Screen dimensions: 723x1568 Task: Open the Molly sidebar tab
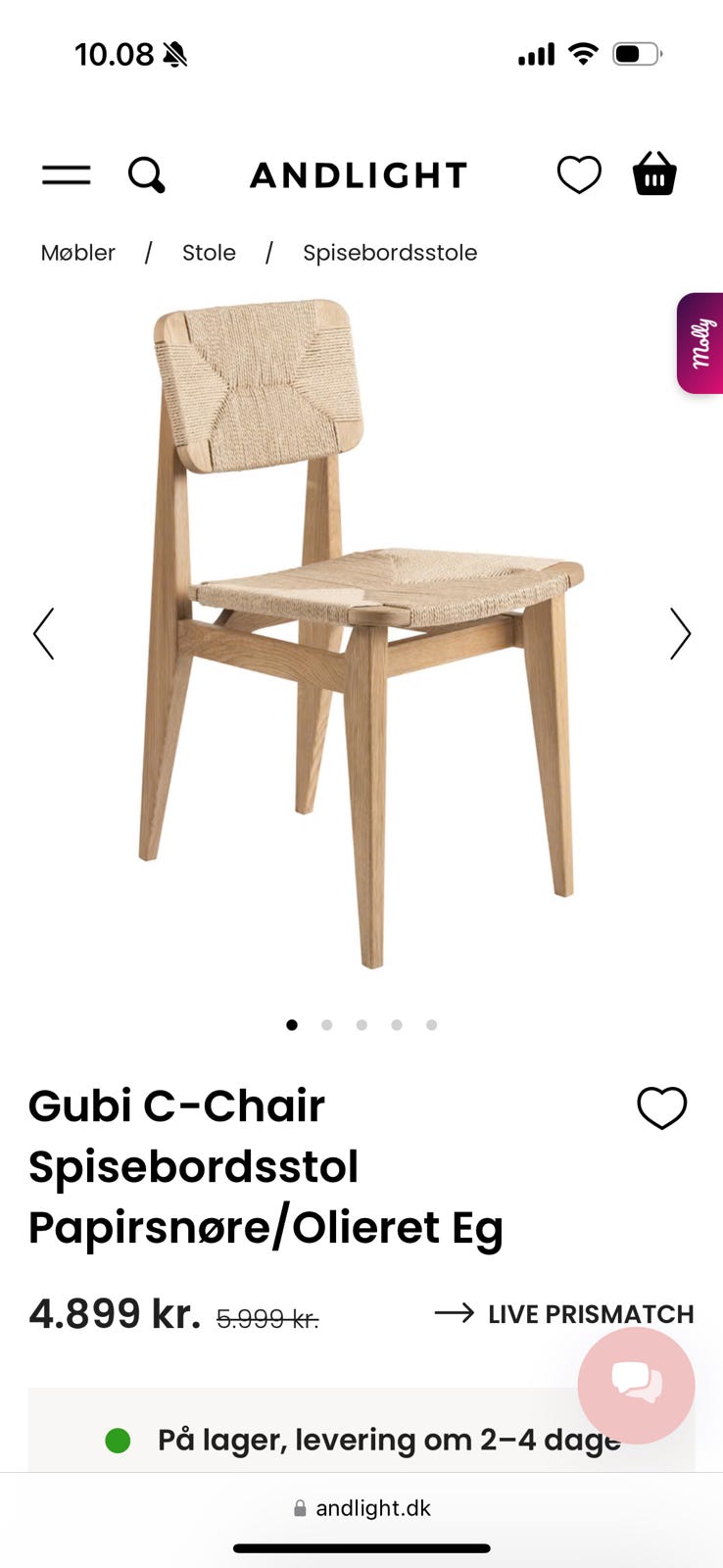pos(701,345)
